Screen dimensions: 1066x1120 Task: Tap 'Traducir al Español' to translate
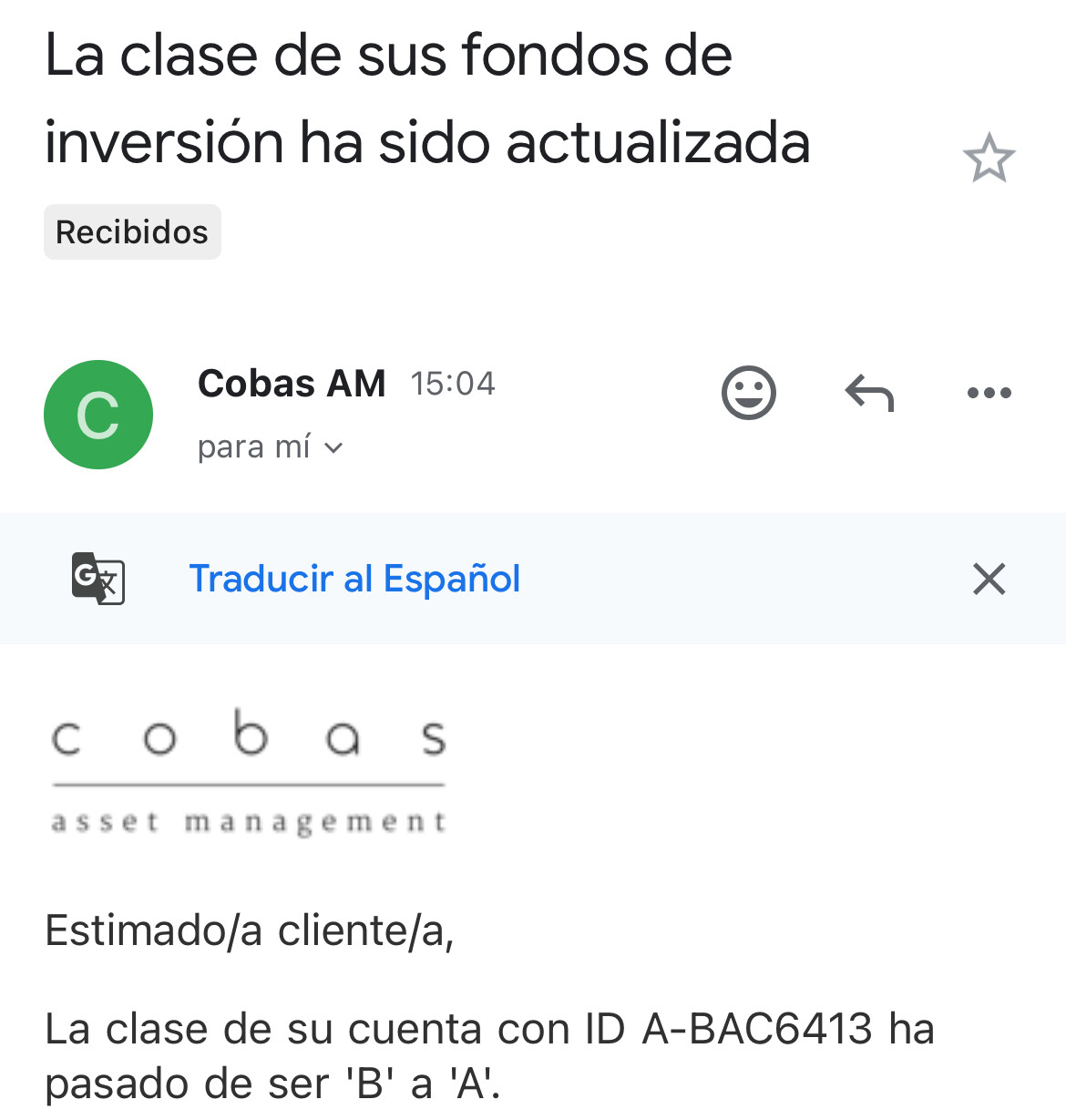[354, 579]
